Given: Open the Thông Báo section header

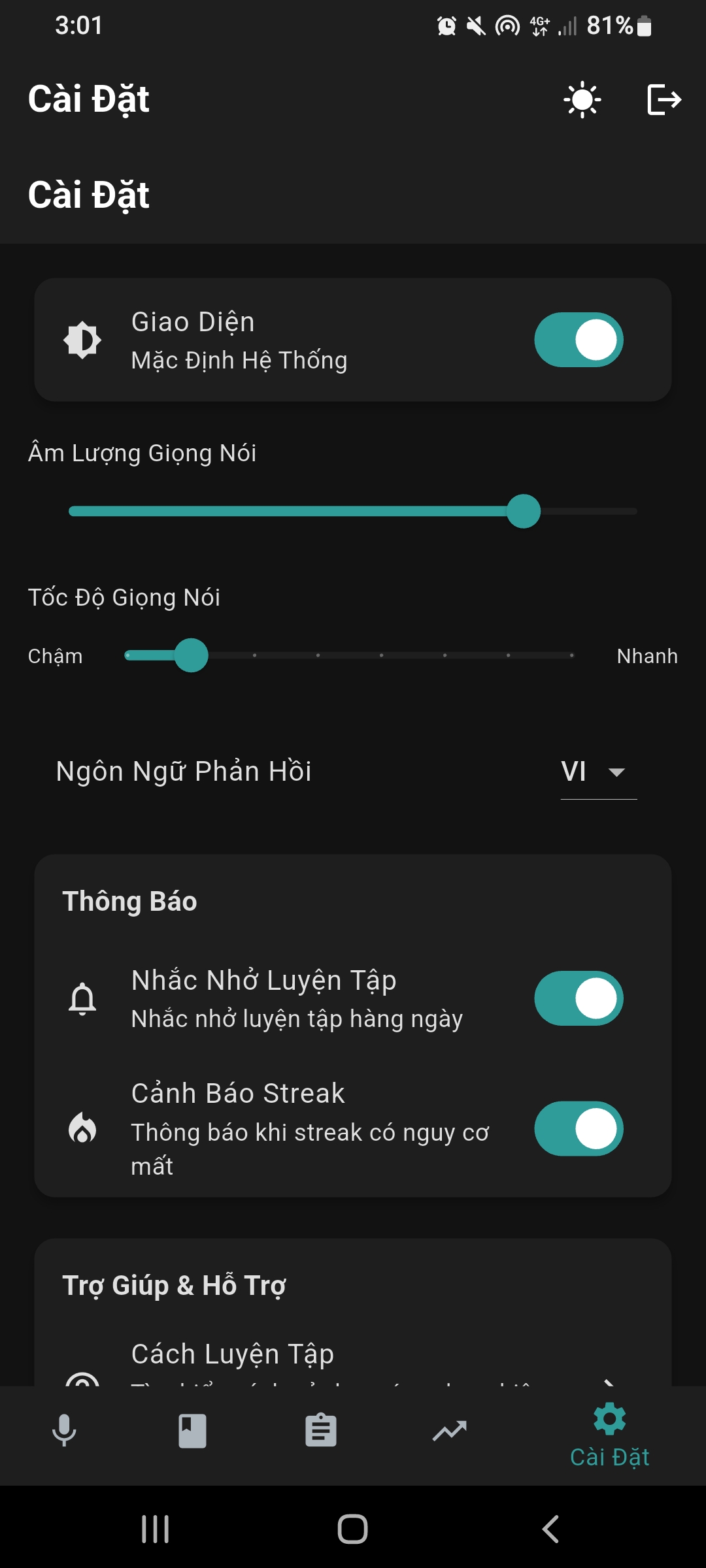Looking at the screenshot, I should coord(130,900).
